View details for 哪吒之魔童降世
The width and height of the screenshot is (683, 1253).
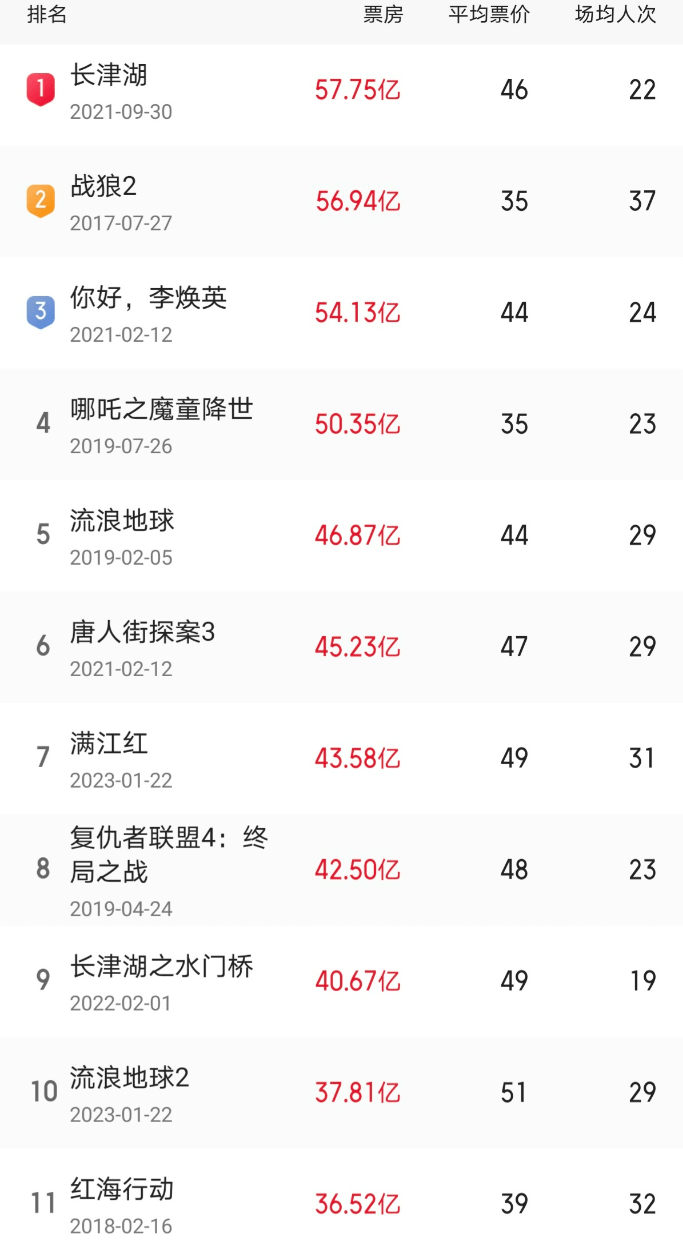click(x=161, y=409)
